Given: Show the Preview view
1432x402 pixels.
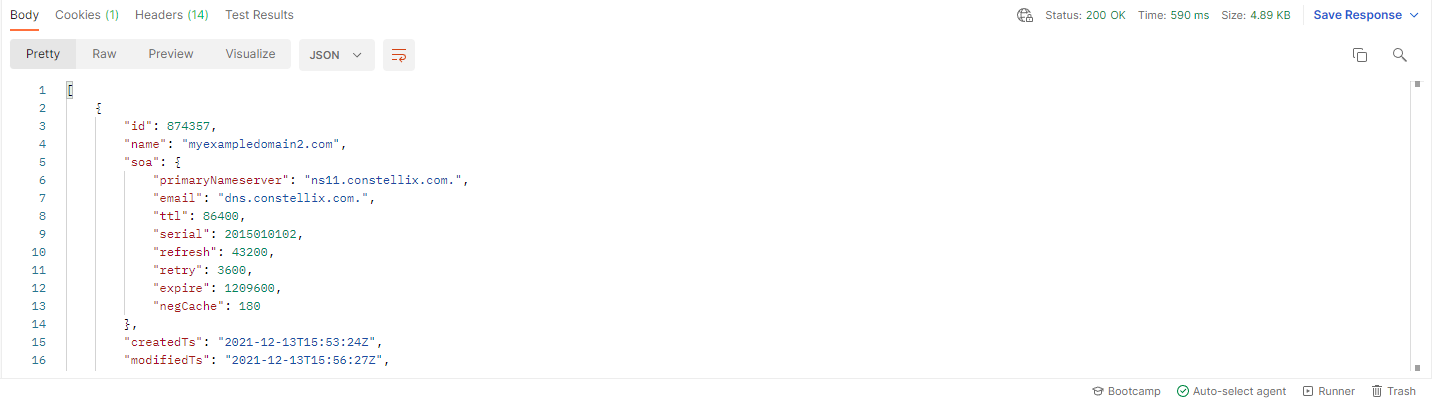Looking at the screenshot, I should coord(171,54).
